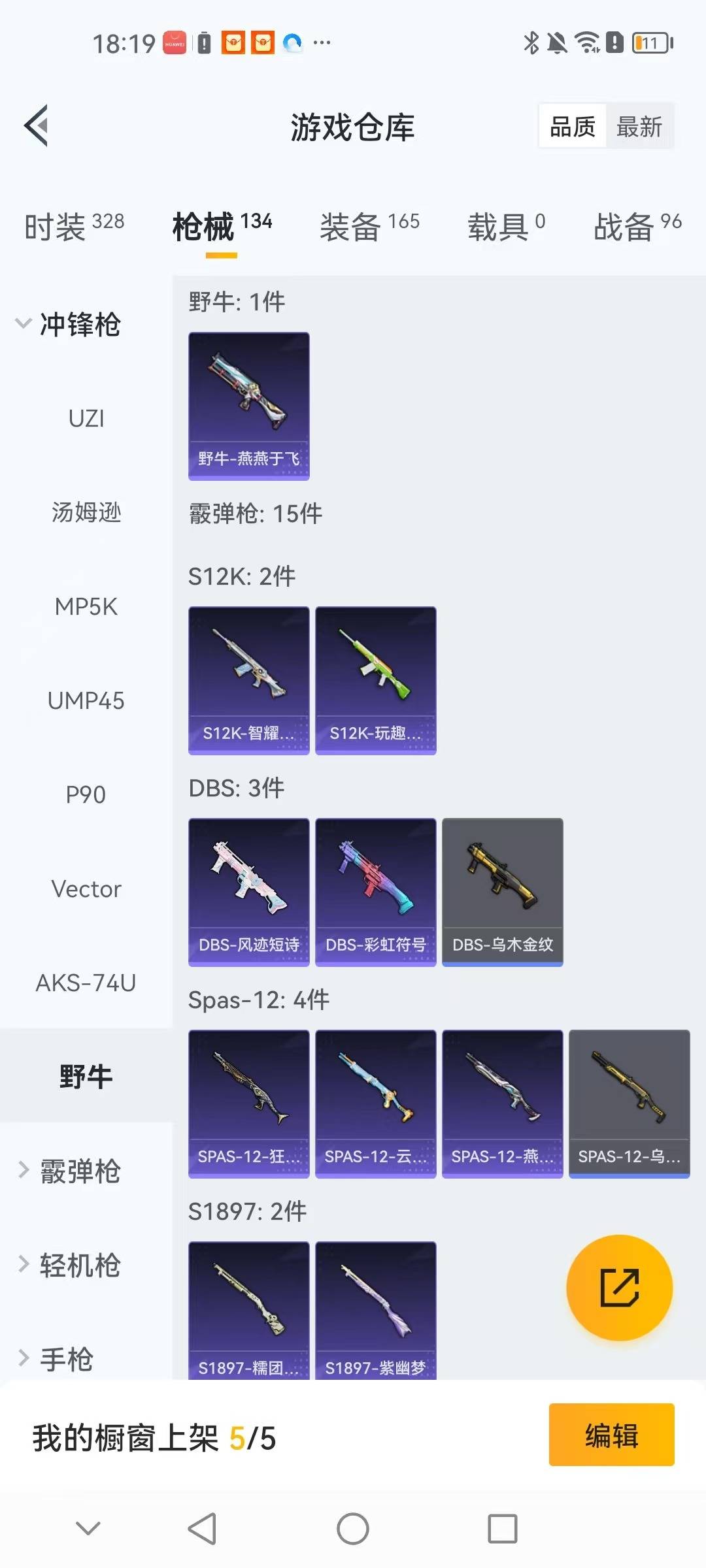Screen dimensions: 706x1568
Task: Tap the back arrow on 游戏仓库 page
Action: pos(37,125)
